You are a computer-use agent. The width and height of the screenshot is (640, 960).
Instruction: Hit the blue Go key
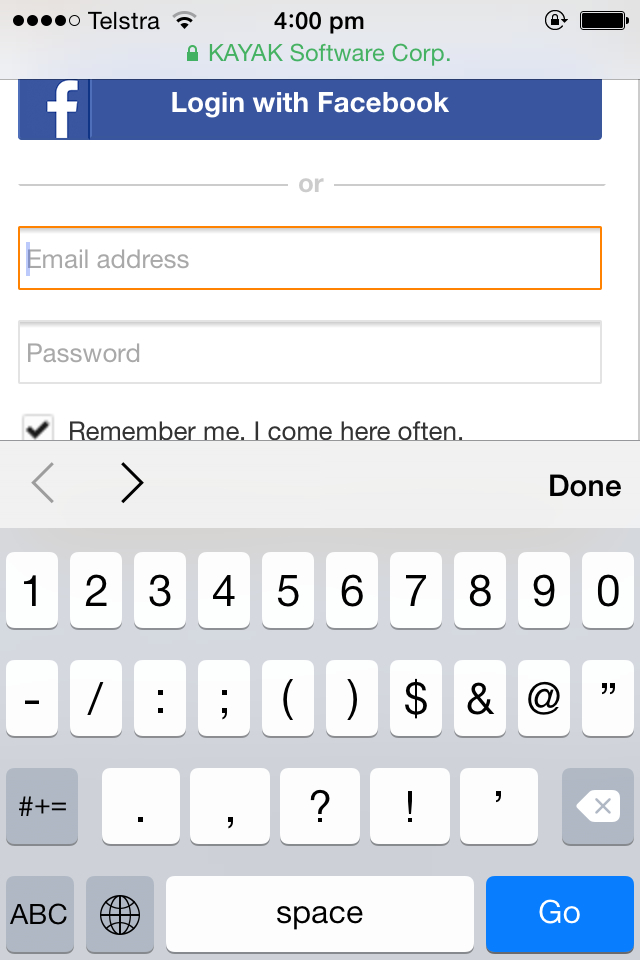pos(559,913)
